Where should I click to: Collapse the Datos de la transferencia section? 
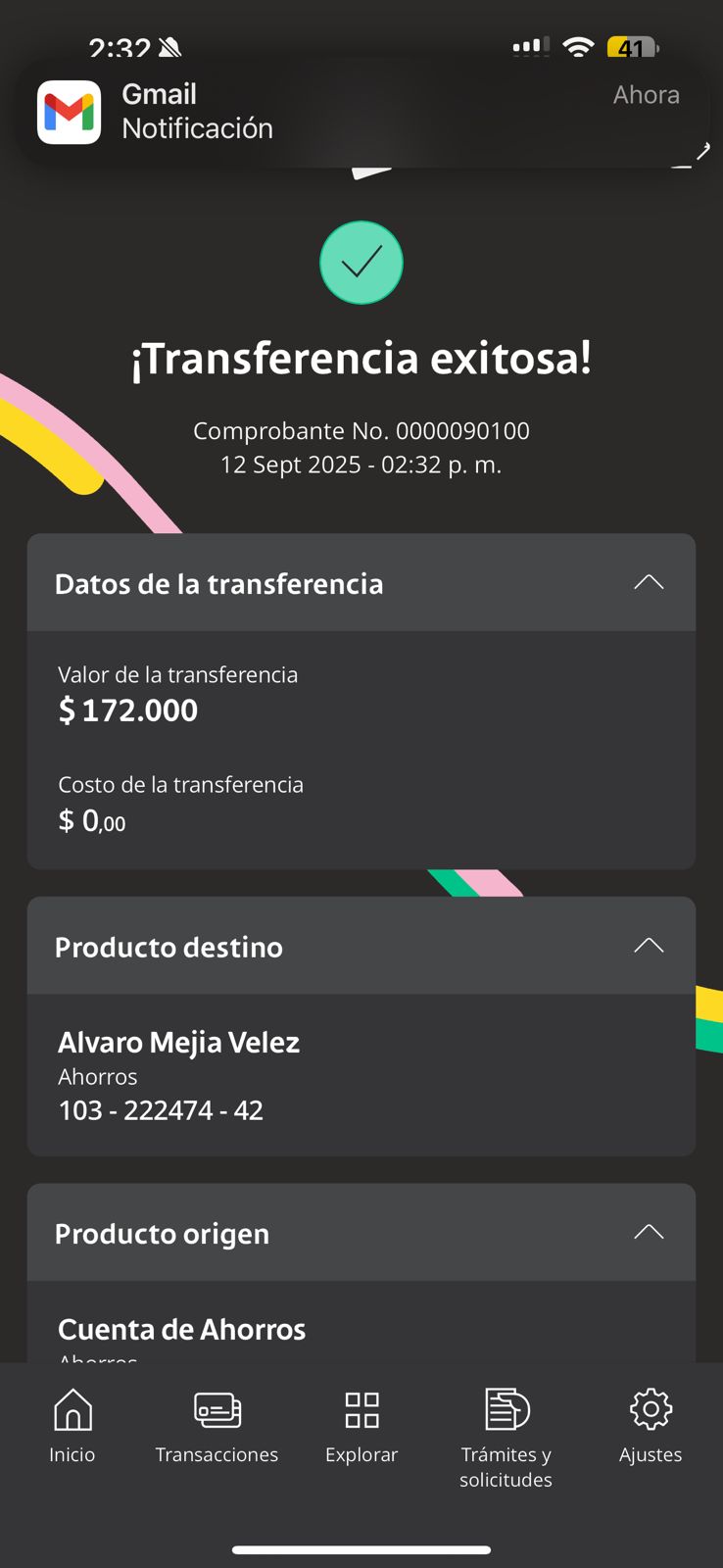(x=649, y=581)
